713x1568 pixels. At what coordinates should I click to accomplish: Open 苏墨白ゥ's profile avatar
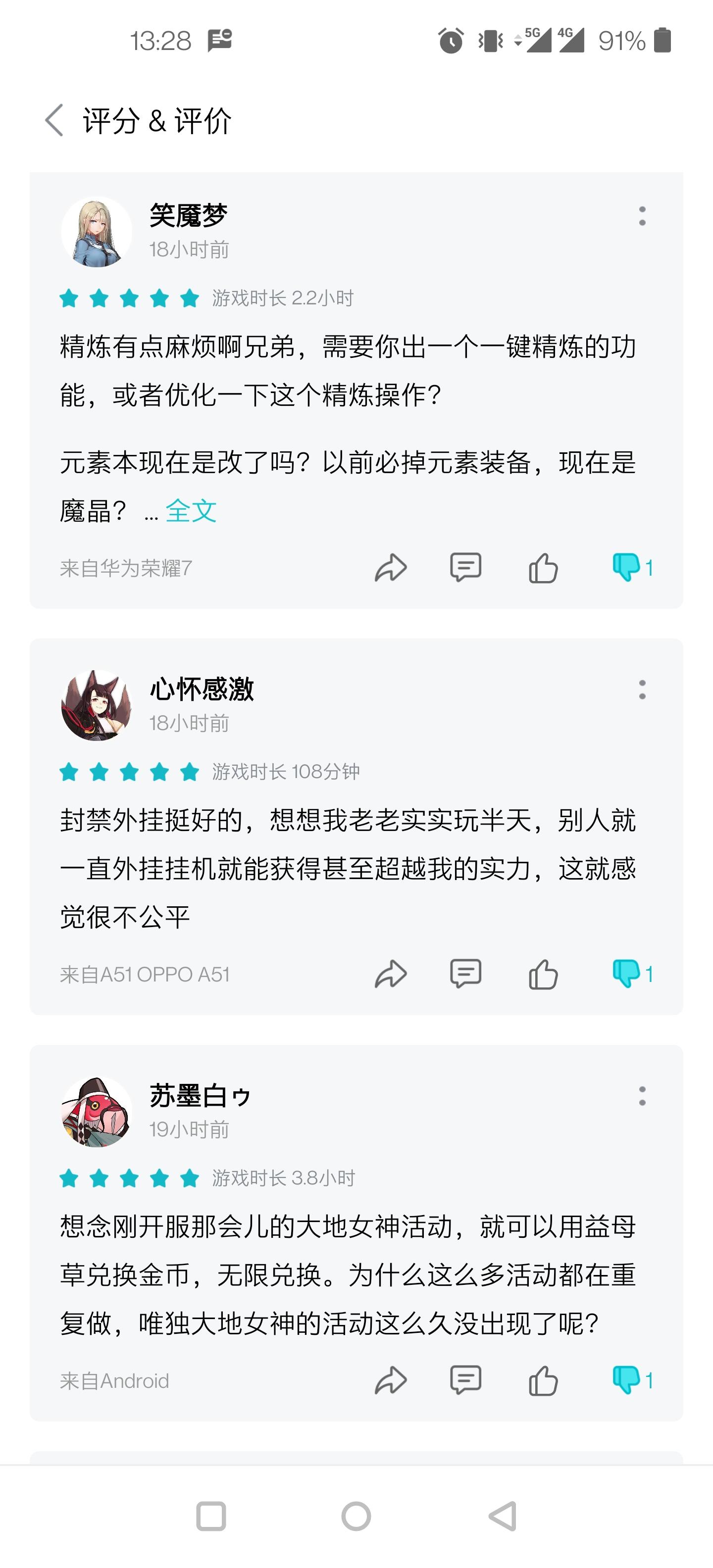96,1112
